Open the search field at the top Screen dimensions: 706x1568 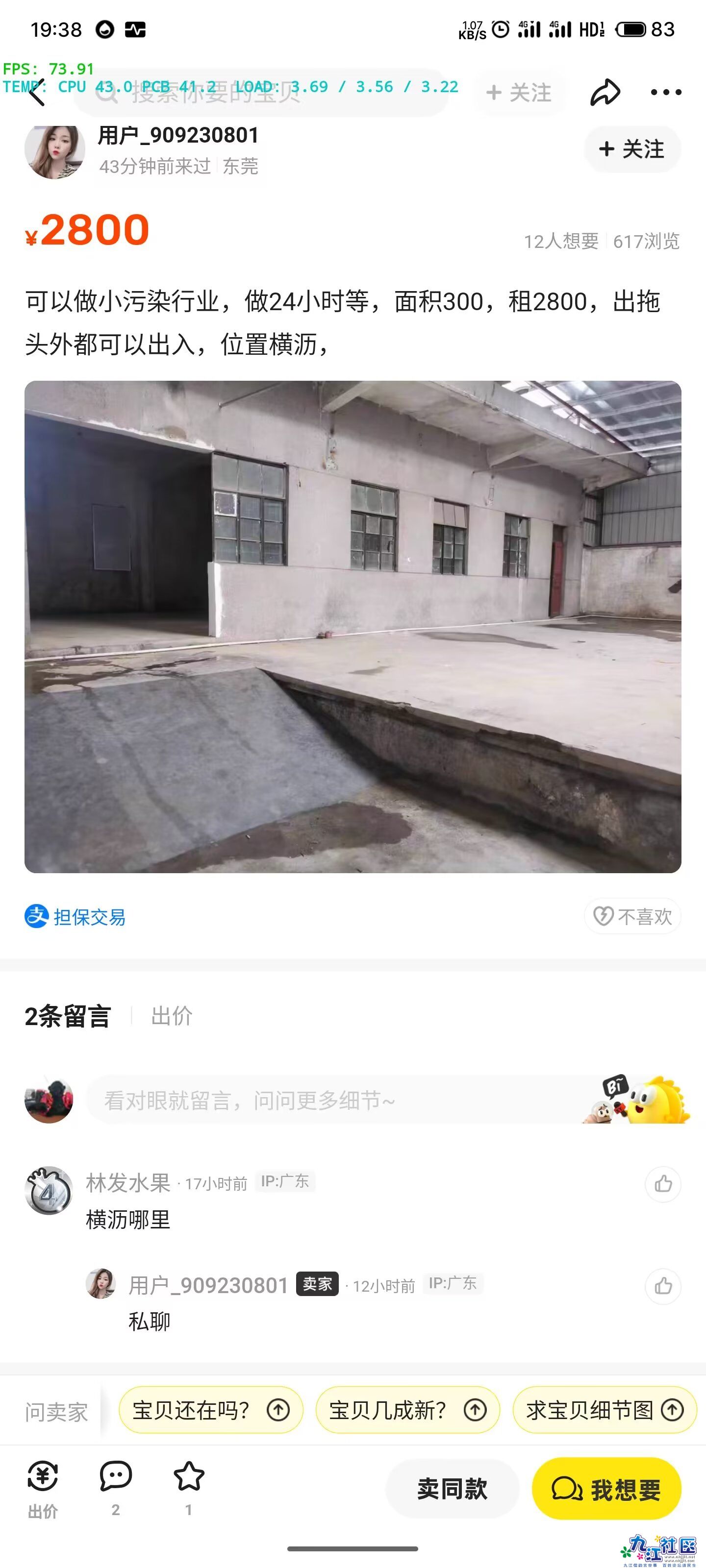[x=262, y=93]
